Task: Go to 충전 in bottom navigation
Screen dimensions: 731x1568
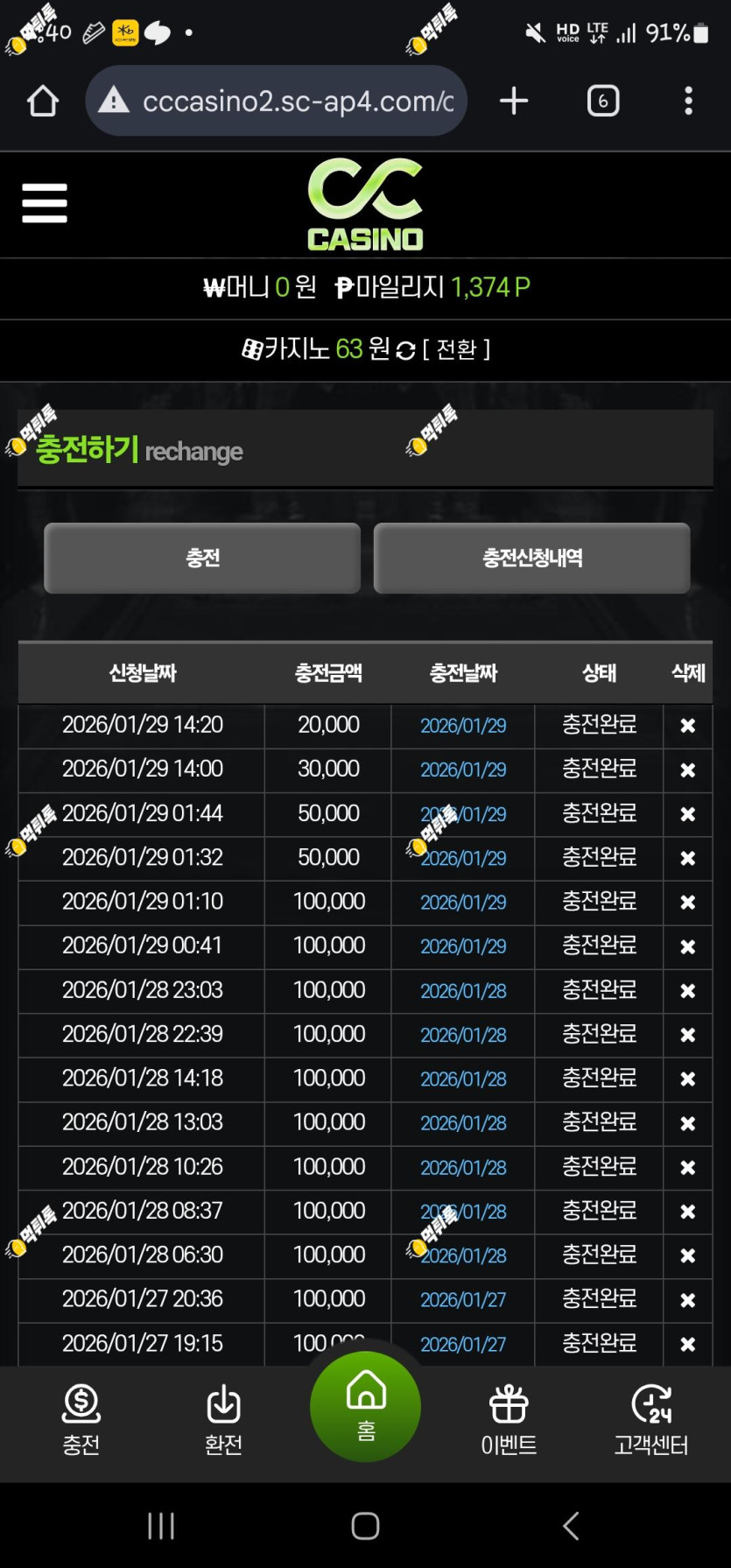Action: tap(81, 1420)
